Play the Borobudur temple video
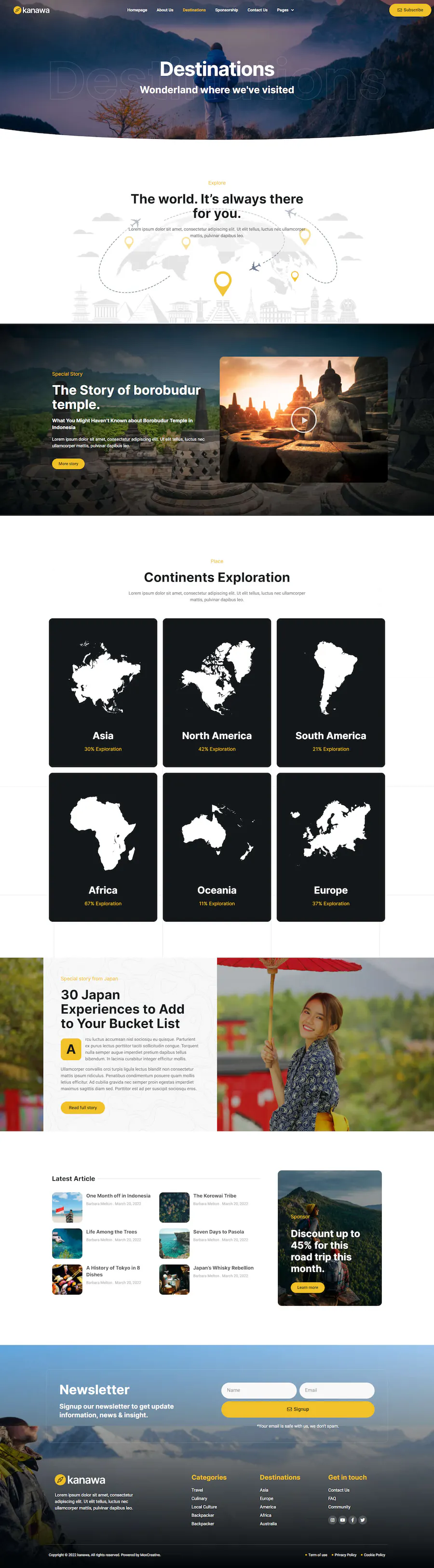The image size is (434, 1568). click(303, 419)
